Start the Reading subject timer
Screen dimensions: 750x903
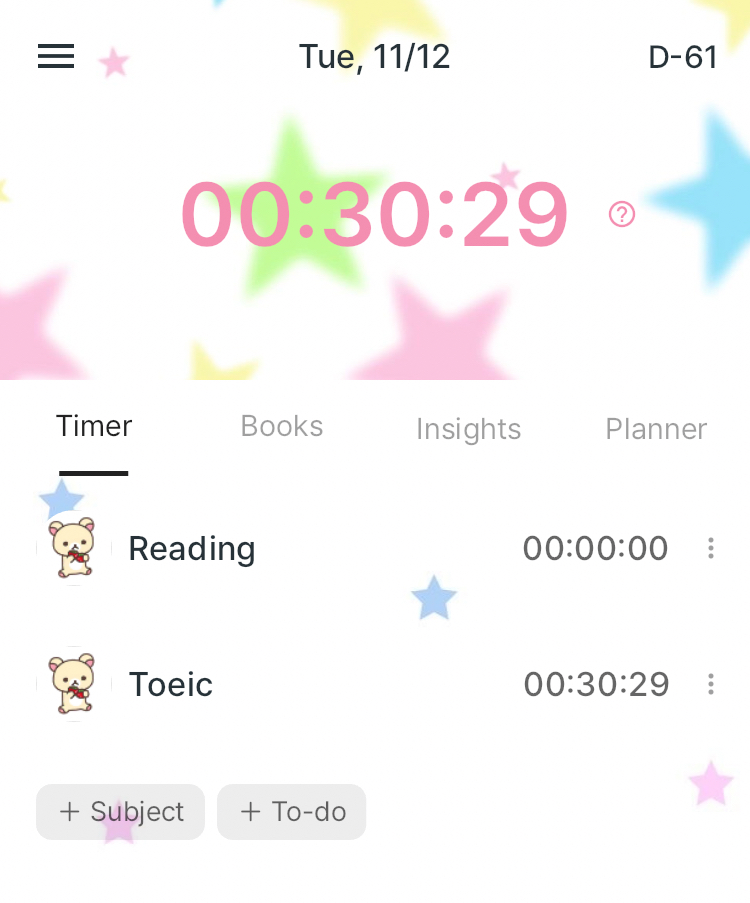click(x=73, y=548)
